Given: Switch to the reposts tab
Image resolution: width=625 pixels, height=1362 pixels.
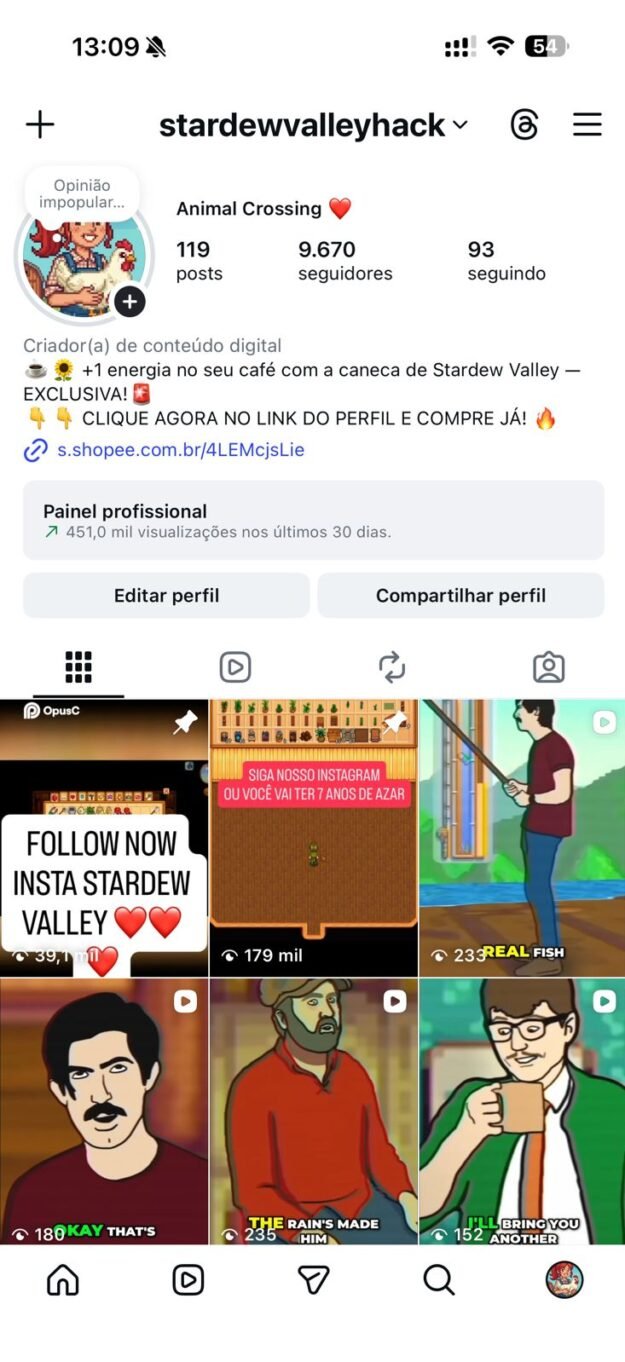Looking at the screenshot, I should 392,667.
